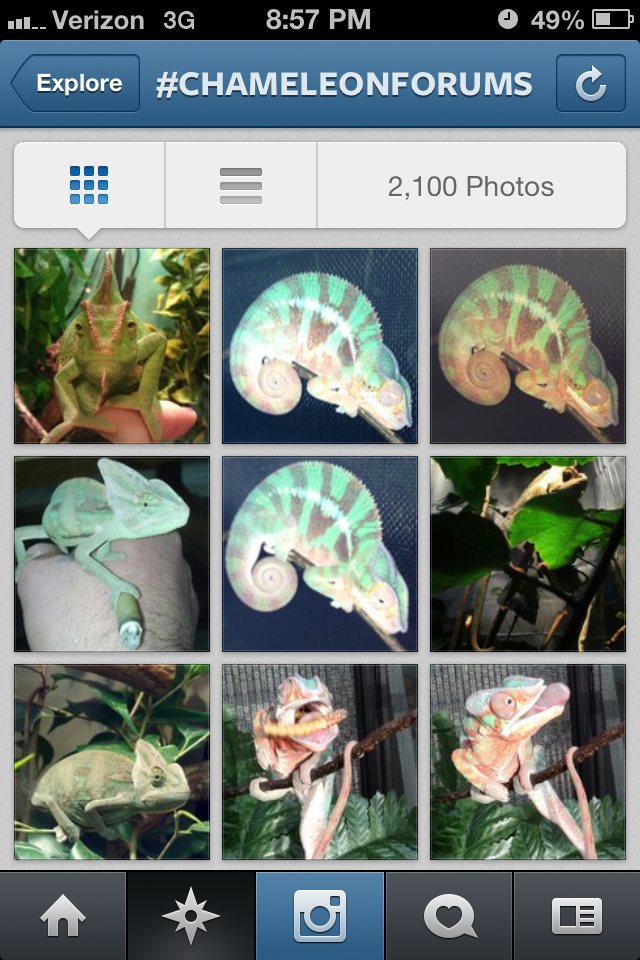Open the camera tab
The width and height of the screenshot is (640, 960).
click(x=320, y=916)
